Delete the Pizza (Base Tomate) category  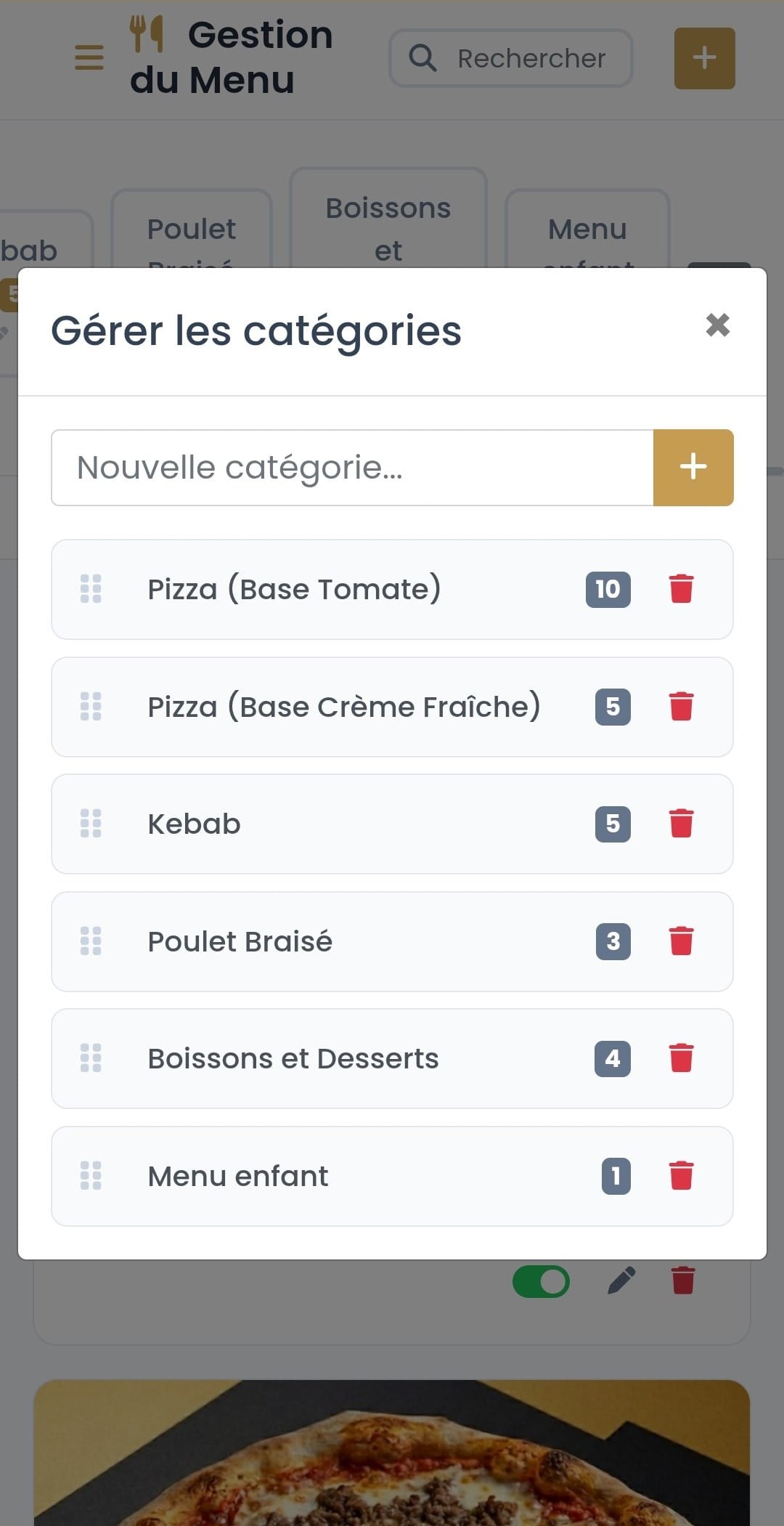point(681,590)
